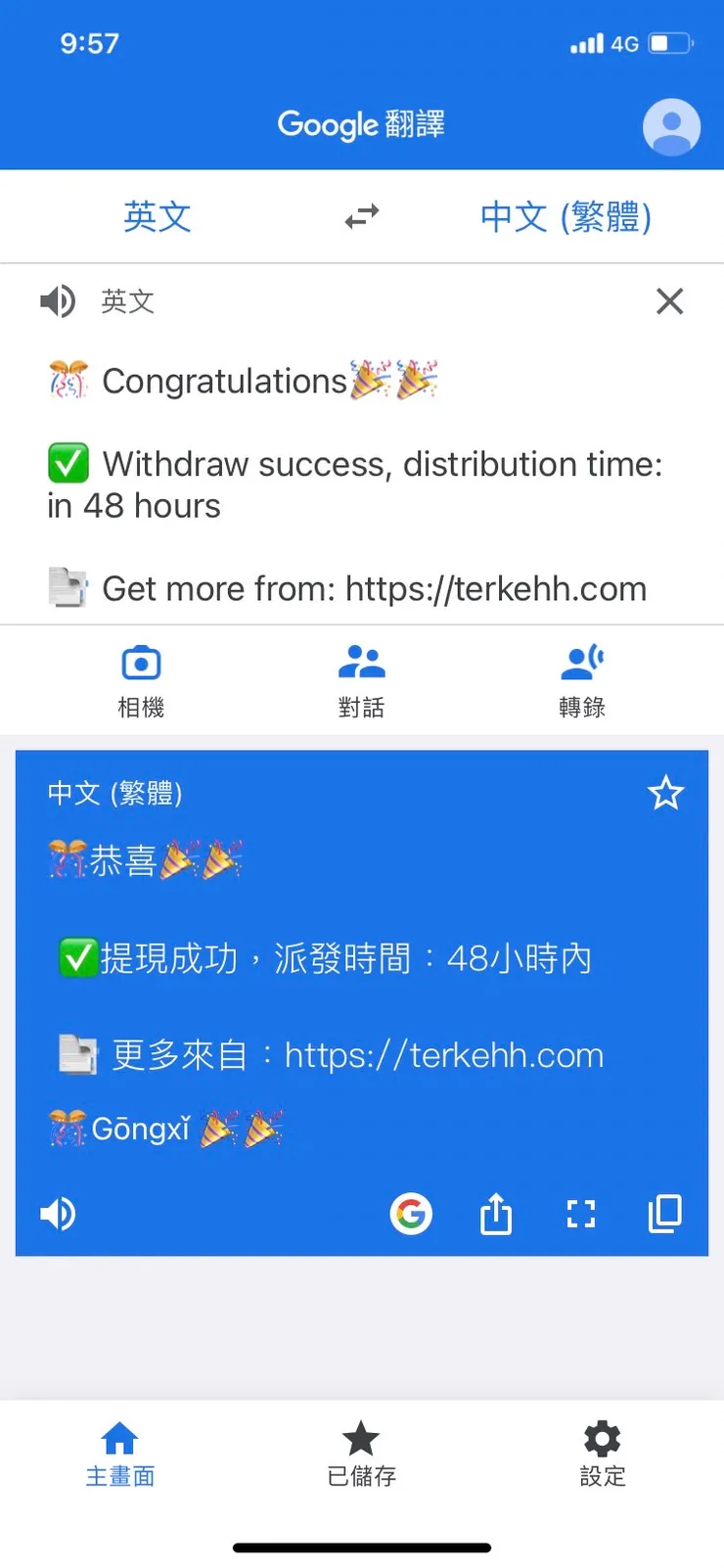Open the 英文 source language selector
724x1568 pixels.
click(x=157, y=217)
